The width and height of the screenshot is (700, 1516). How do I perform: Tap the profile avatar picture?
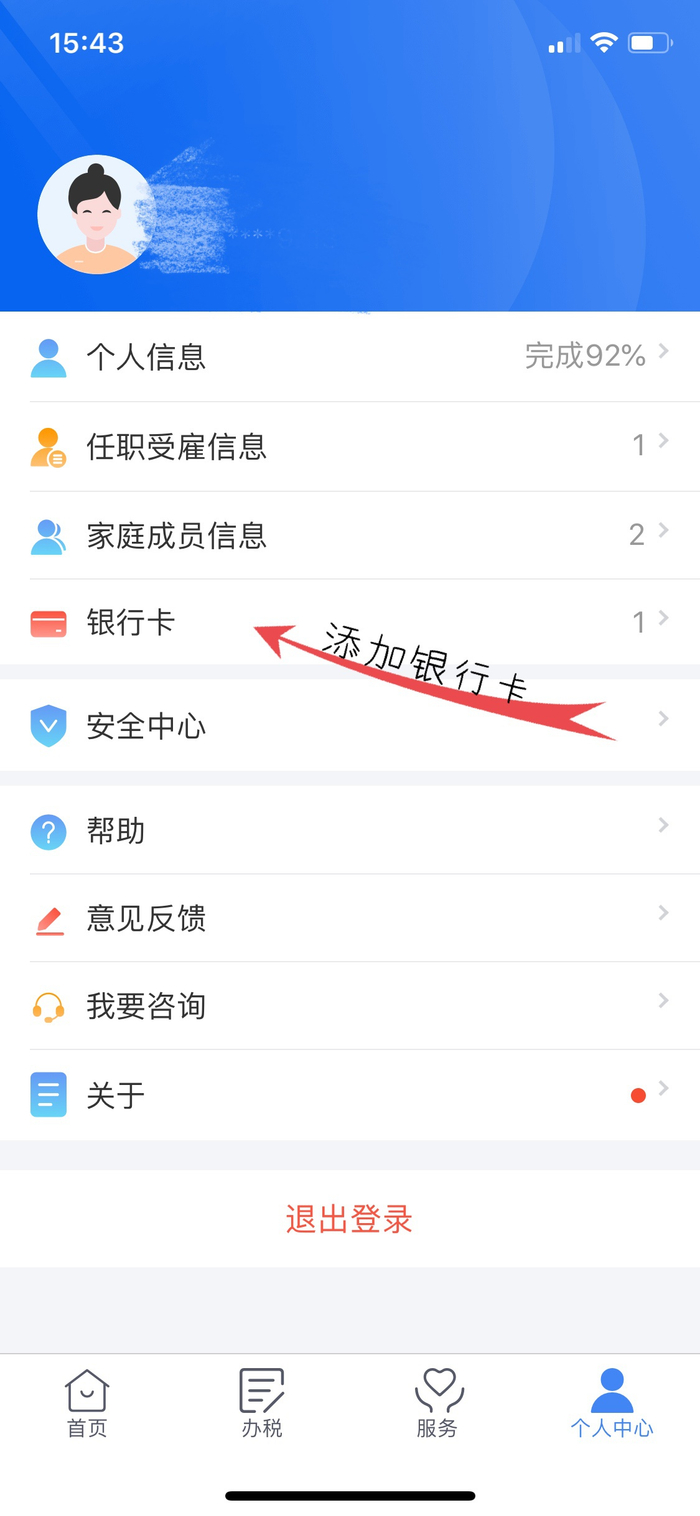pos(96,214)
